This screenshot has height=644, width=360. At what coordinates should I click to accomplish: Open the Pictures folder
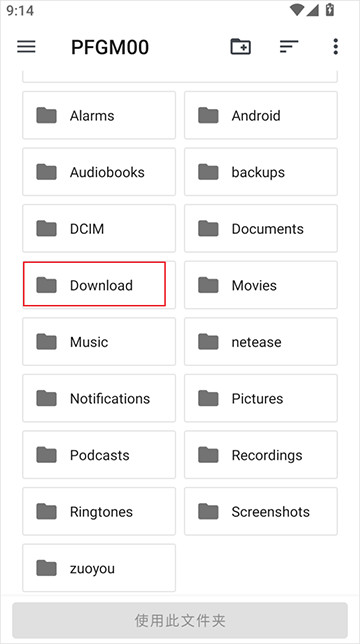click(x=261, y=398)
